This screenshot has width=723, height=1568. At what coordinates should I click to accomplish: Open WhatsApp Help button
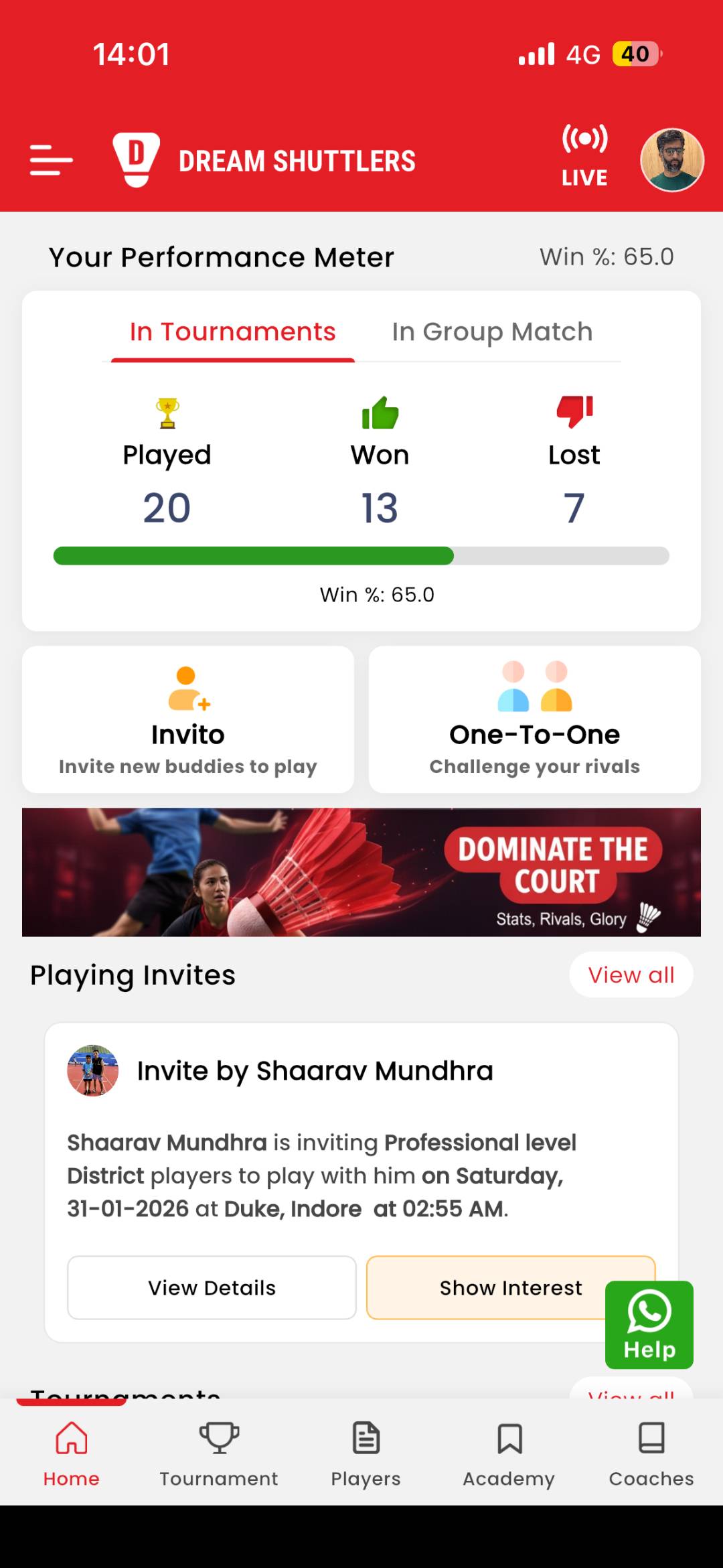[x=649, y=1324]
